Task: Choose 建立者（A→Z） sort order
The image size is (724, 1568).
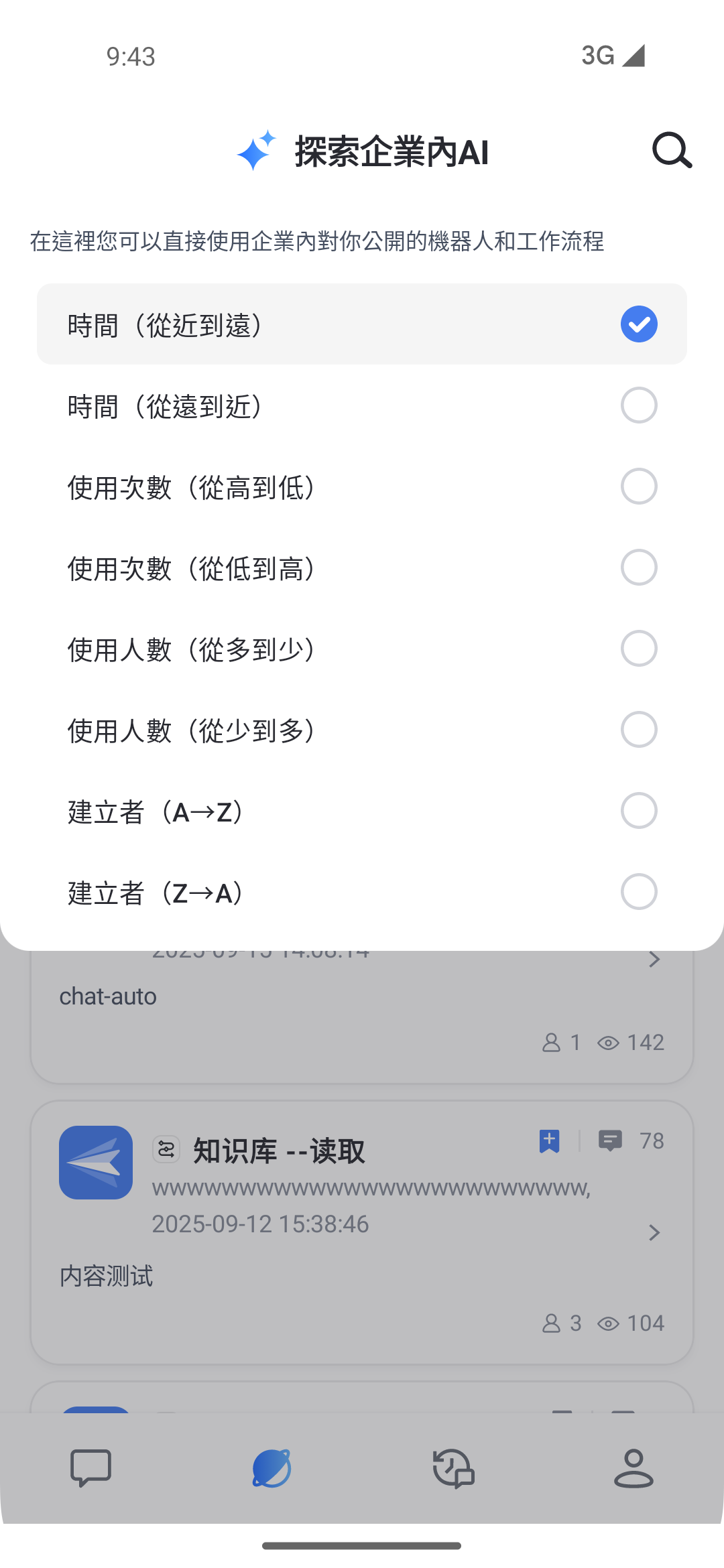Action: pos(362,811)
